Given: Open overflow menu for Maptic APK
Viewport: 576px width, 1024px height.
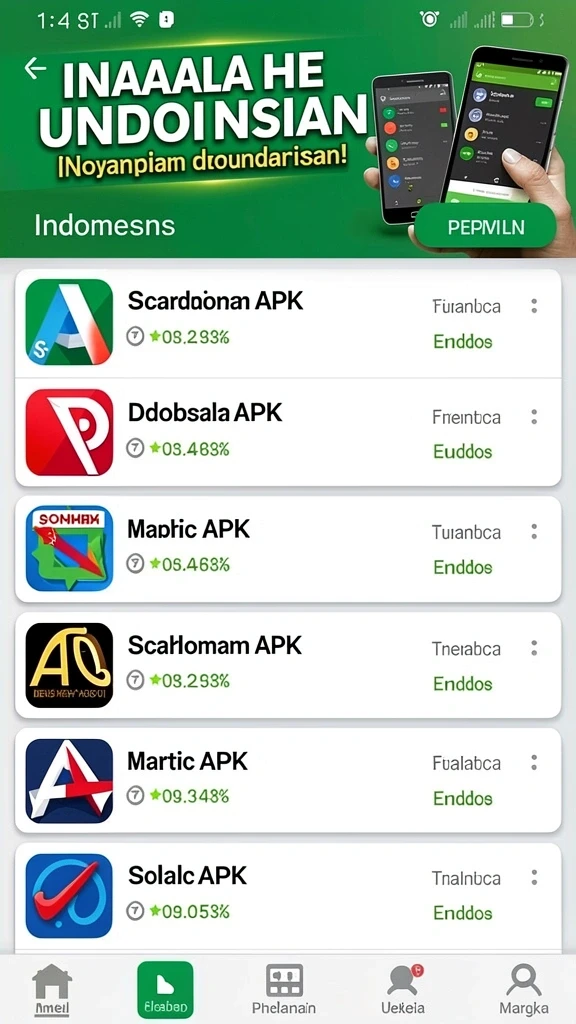Looking at the screenshot, I should 534,532.
